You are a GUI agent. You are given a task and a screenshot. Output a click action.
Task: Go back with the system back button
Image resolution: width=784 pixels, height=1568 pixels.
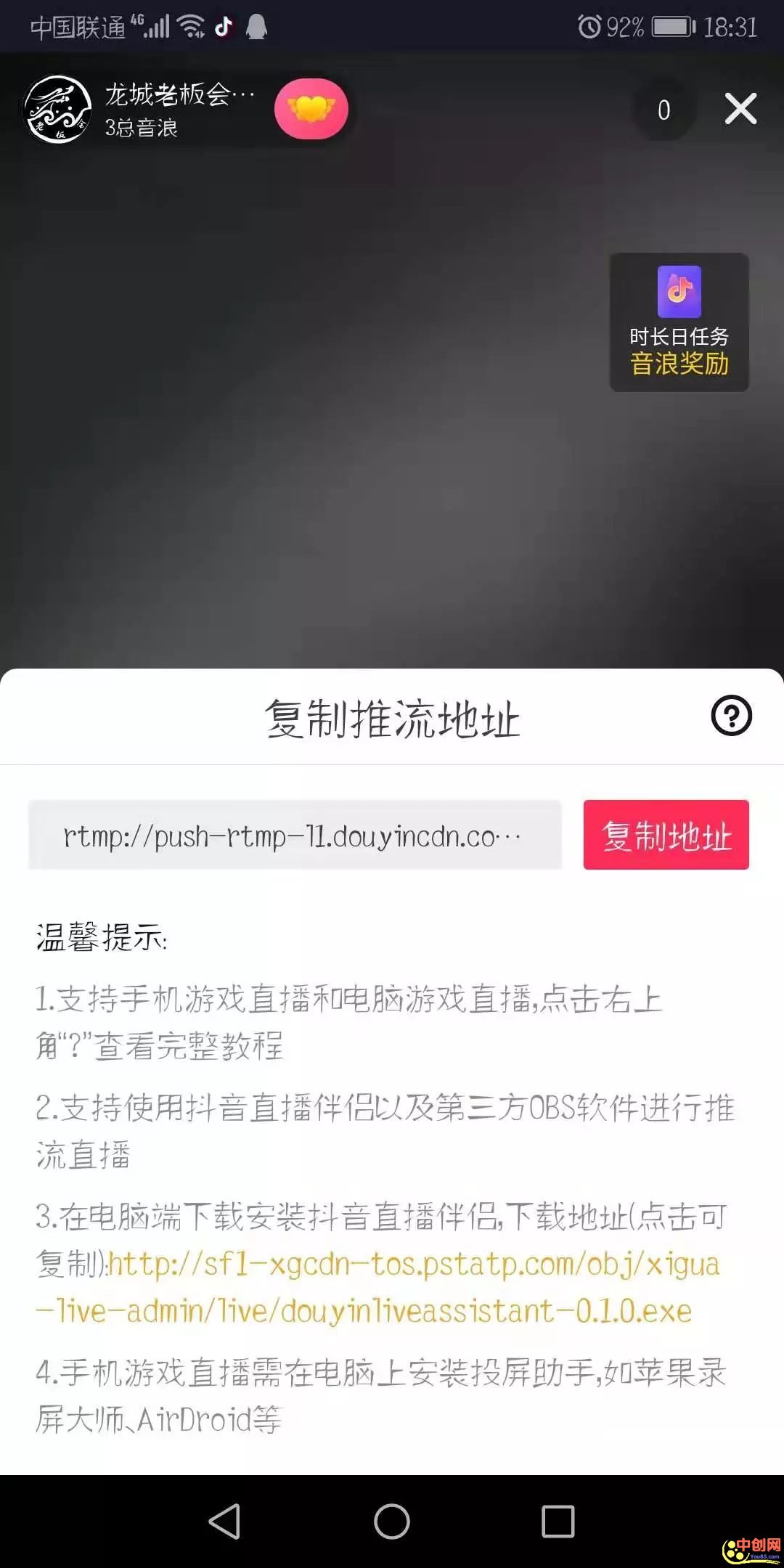[224, 1521]
